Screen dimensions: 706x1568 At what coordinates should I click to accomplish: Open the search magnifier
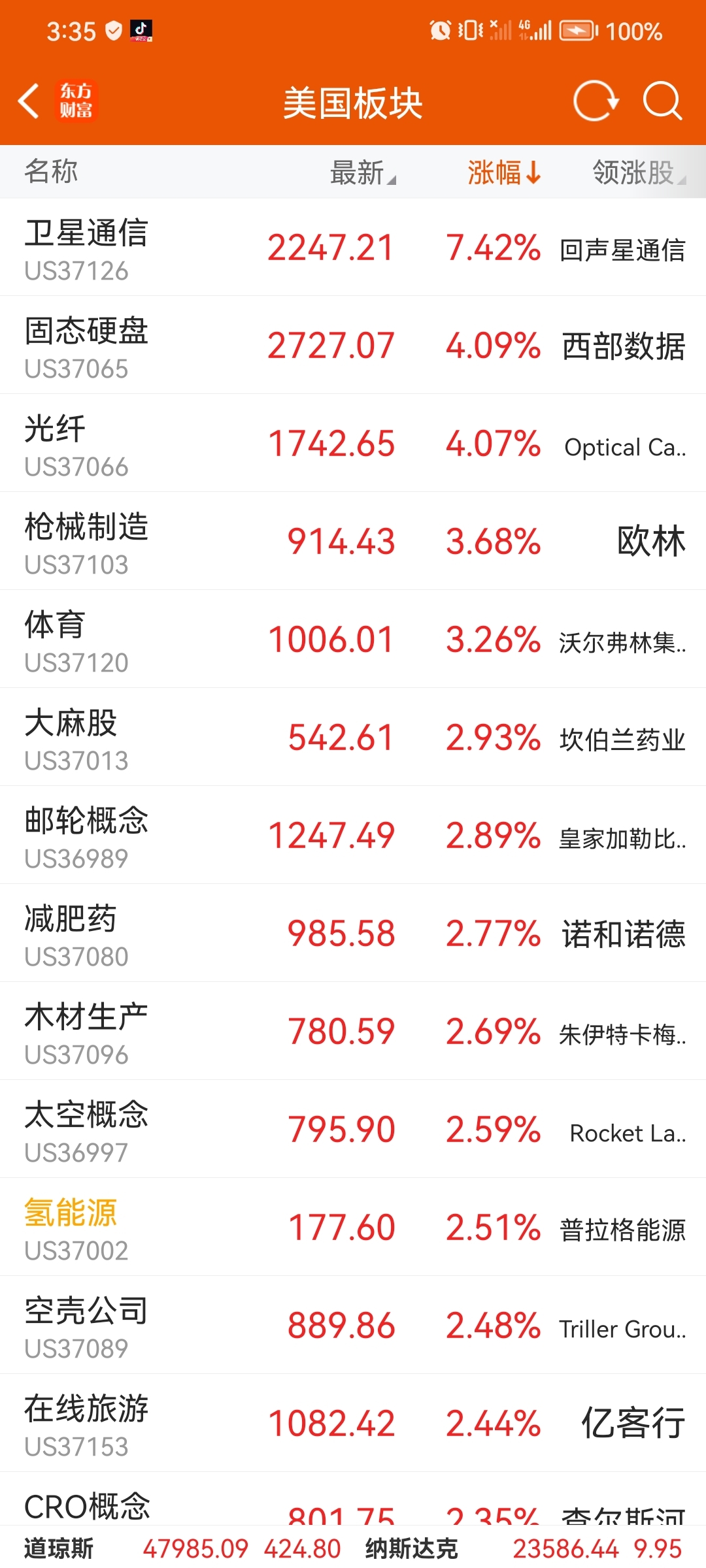pos(662,102)
